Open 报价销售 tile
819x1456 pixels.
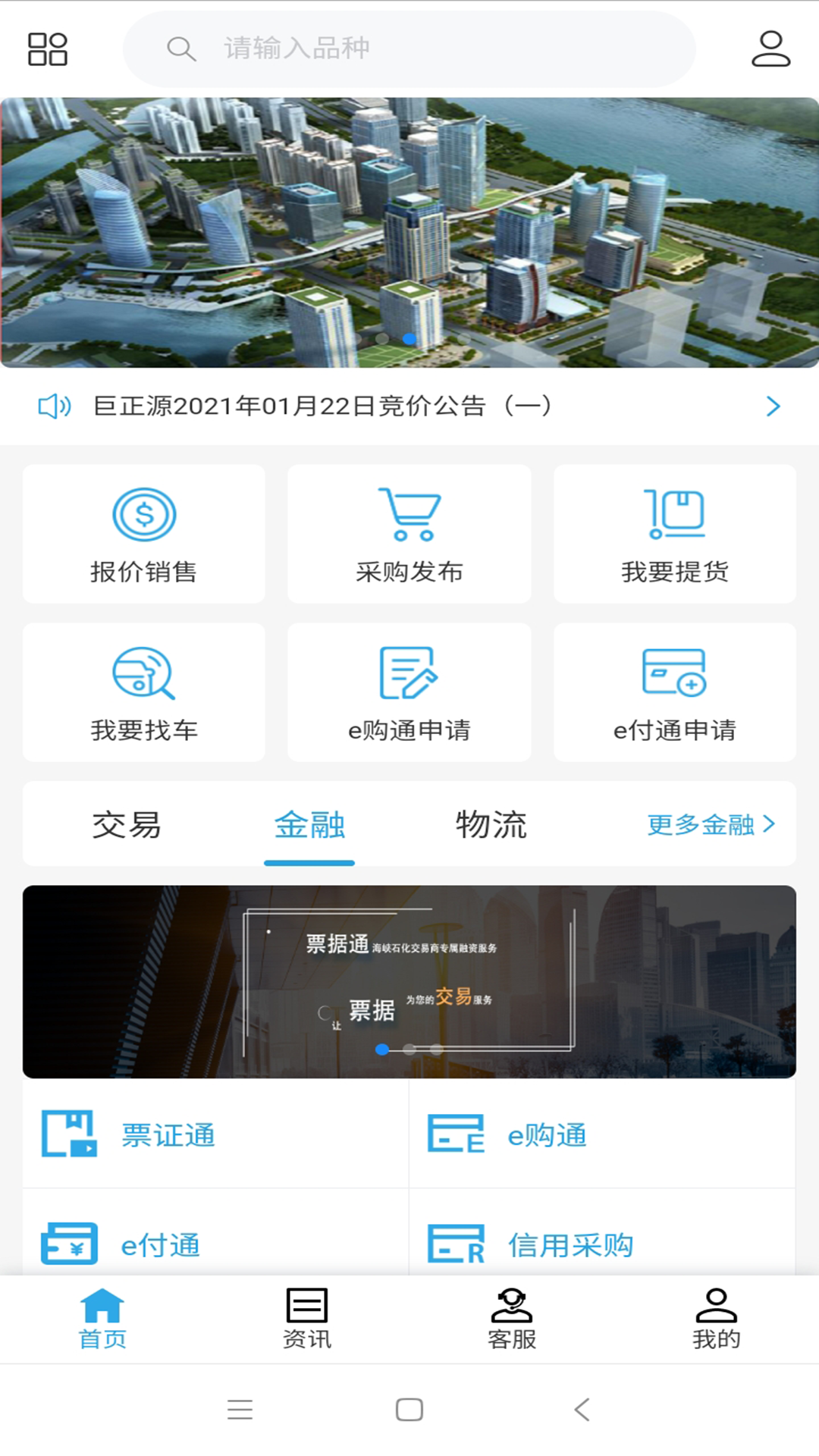(144, 534)
